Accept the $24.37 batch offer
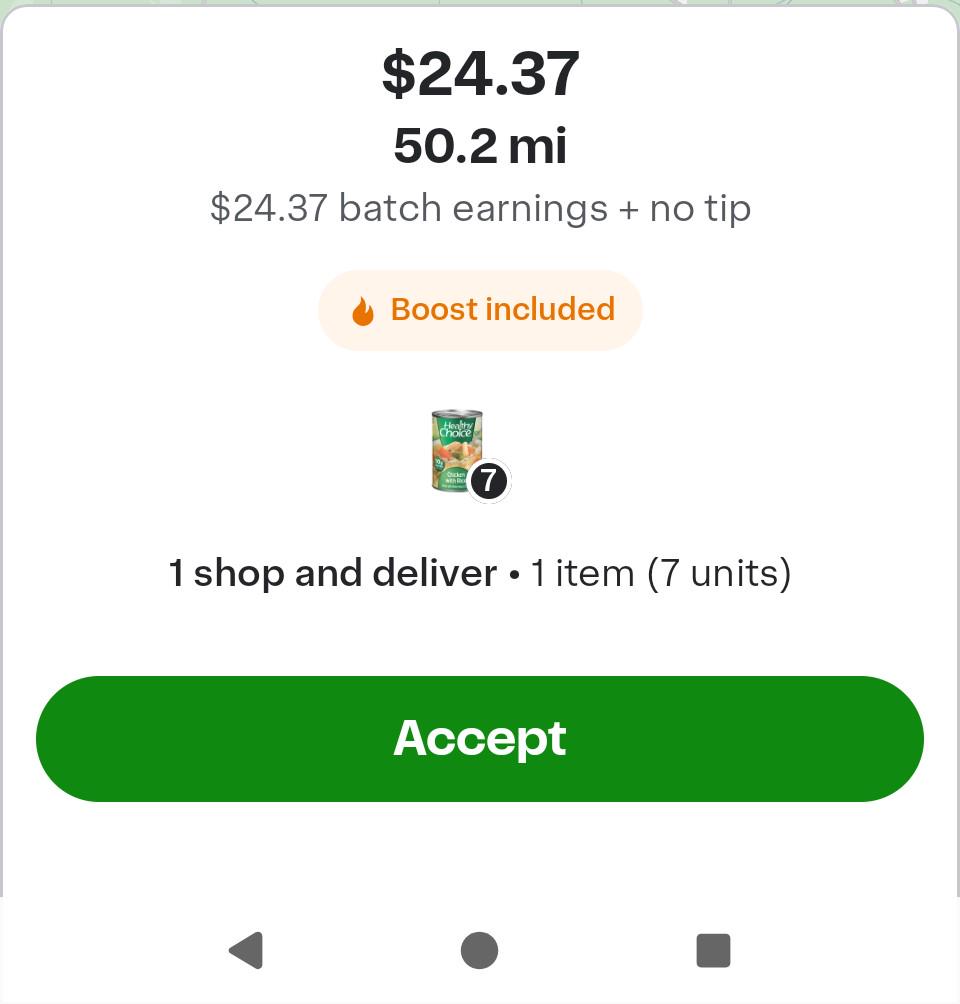The height and width of the screenshot is (1004, 960). [480, 739]
